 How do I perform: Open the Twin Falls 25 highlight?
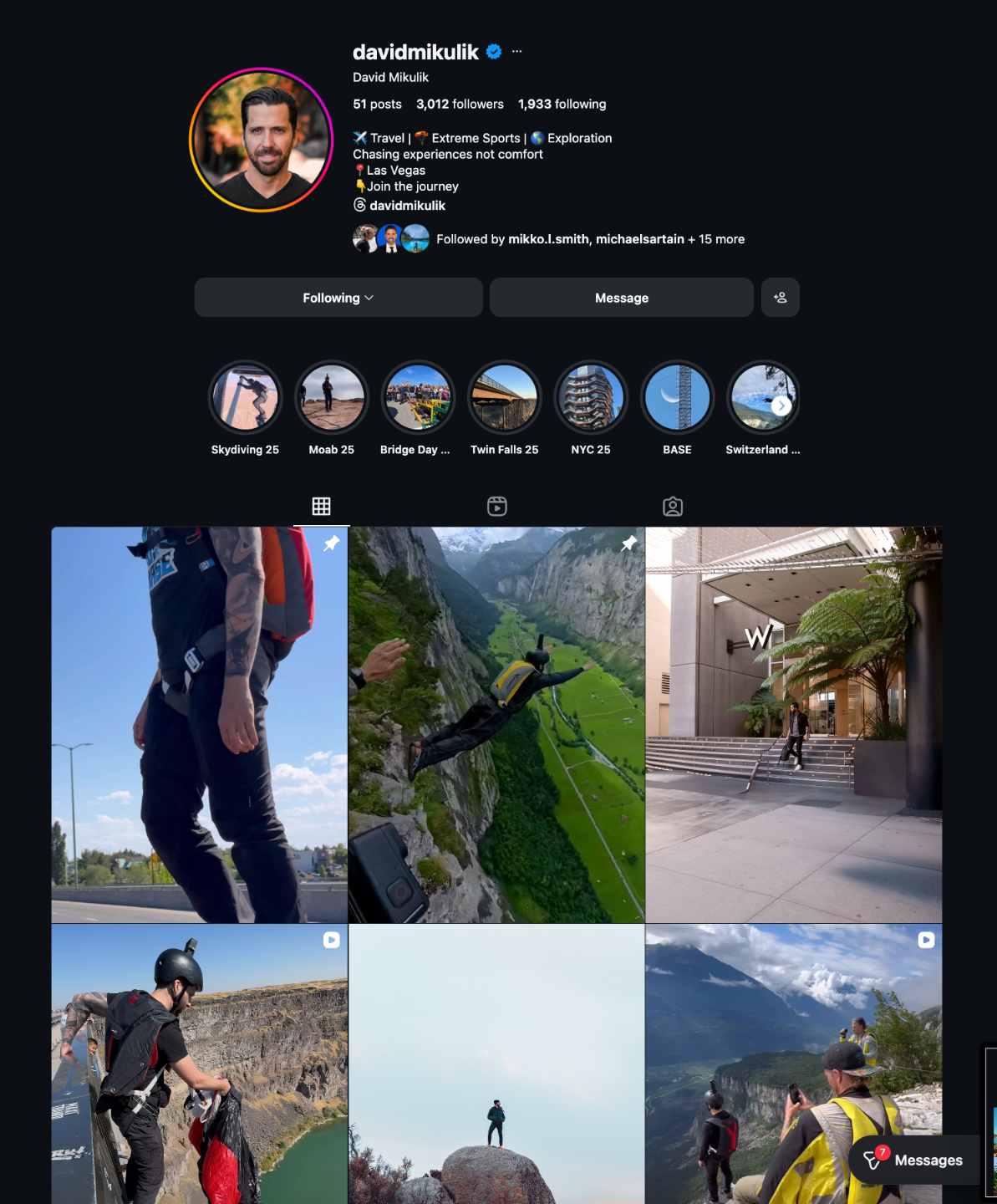coord(505,398)
